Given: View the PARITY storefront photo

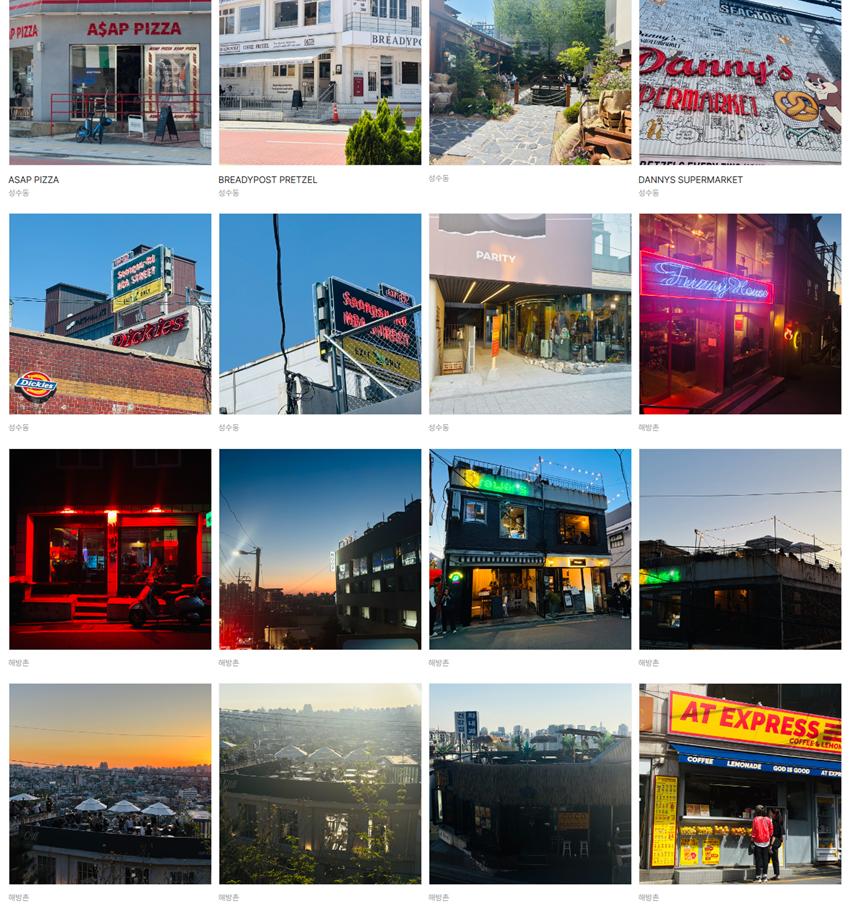Looking at the screenshot, I should [x=530, y=313].
